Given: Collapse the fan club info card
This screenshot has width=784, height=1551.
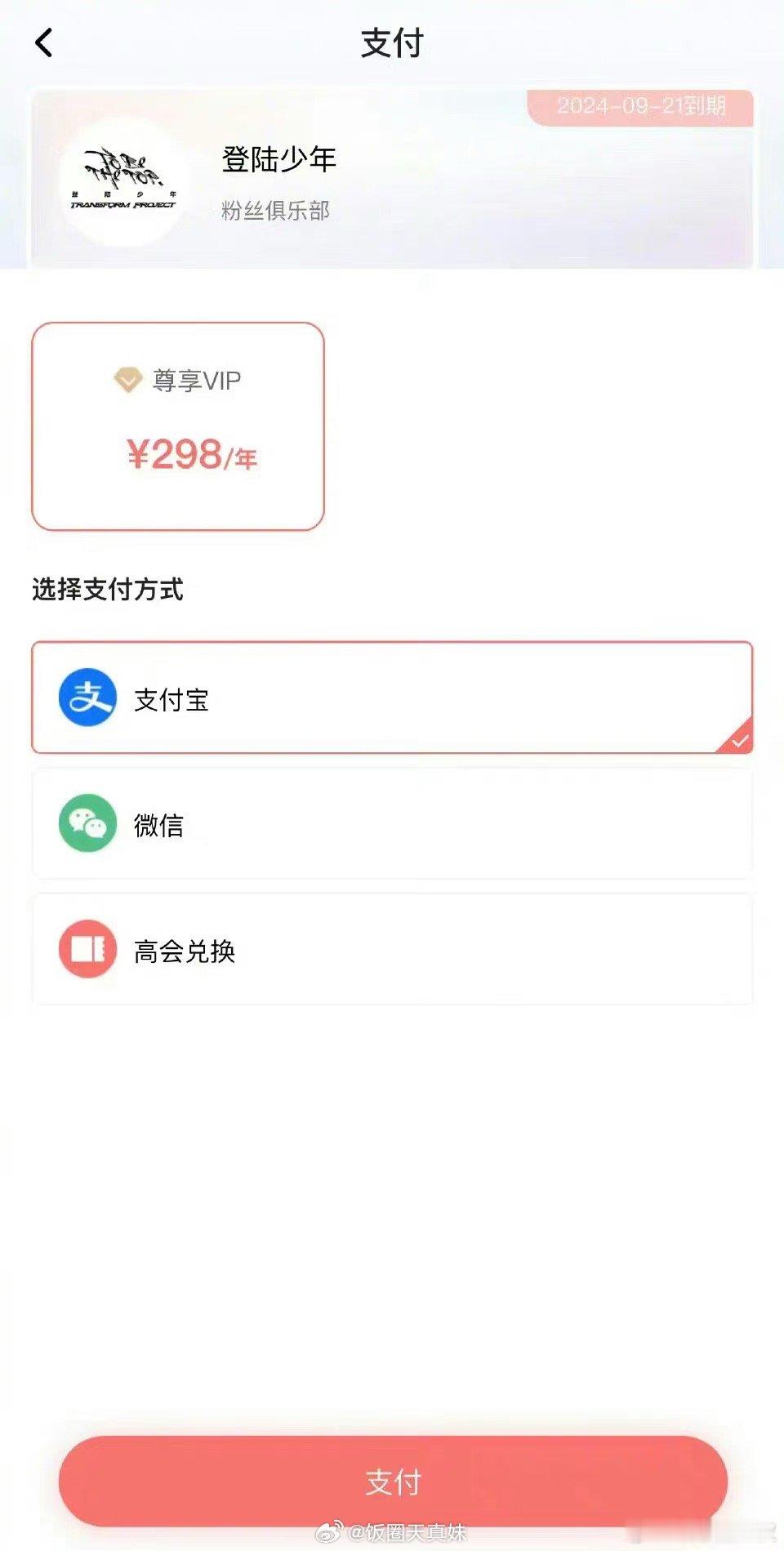Looking at the screenshot, I should [392, 176].
